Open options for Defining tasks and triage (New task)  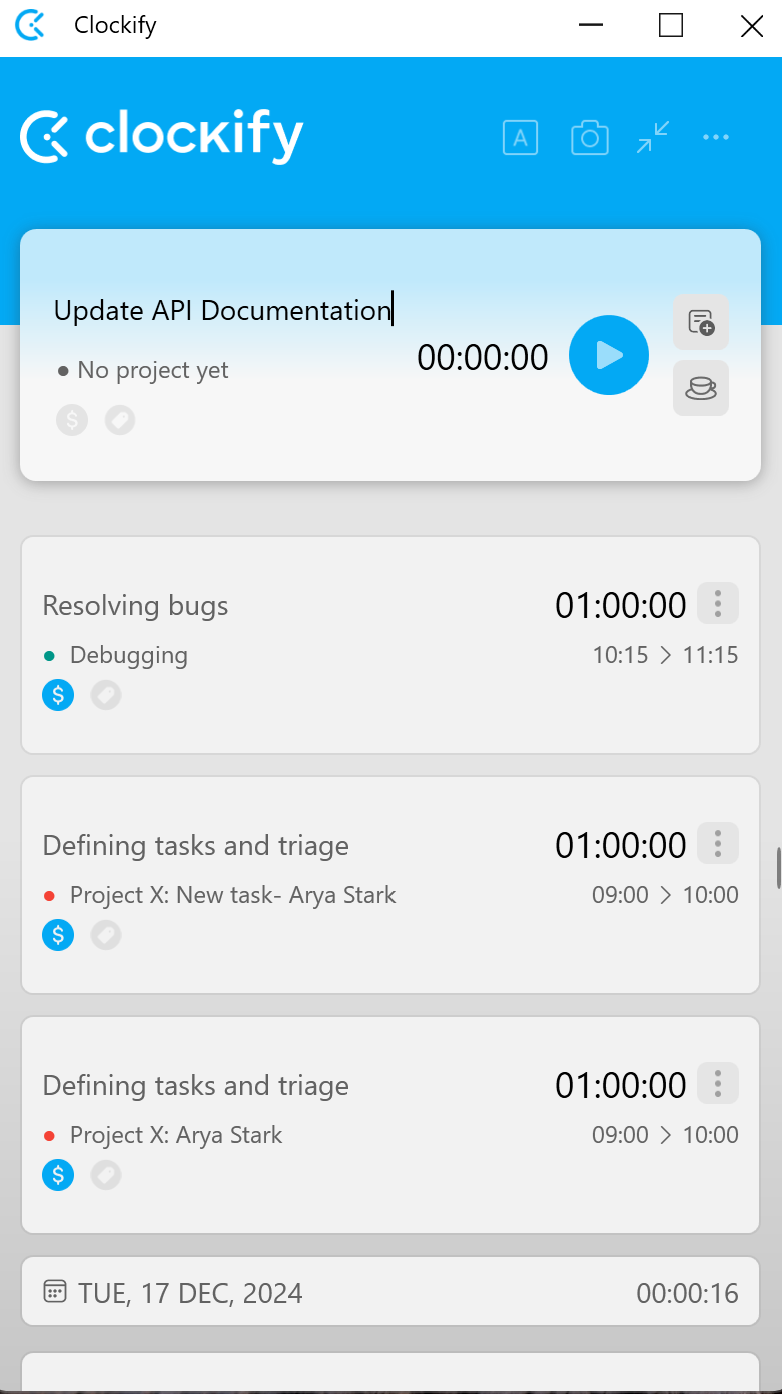click(717, 843)
